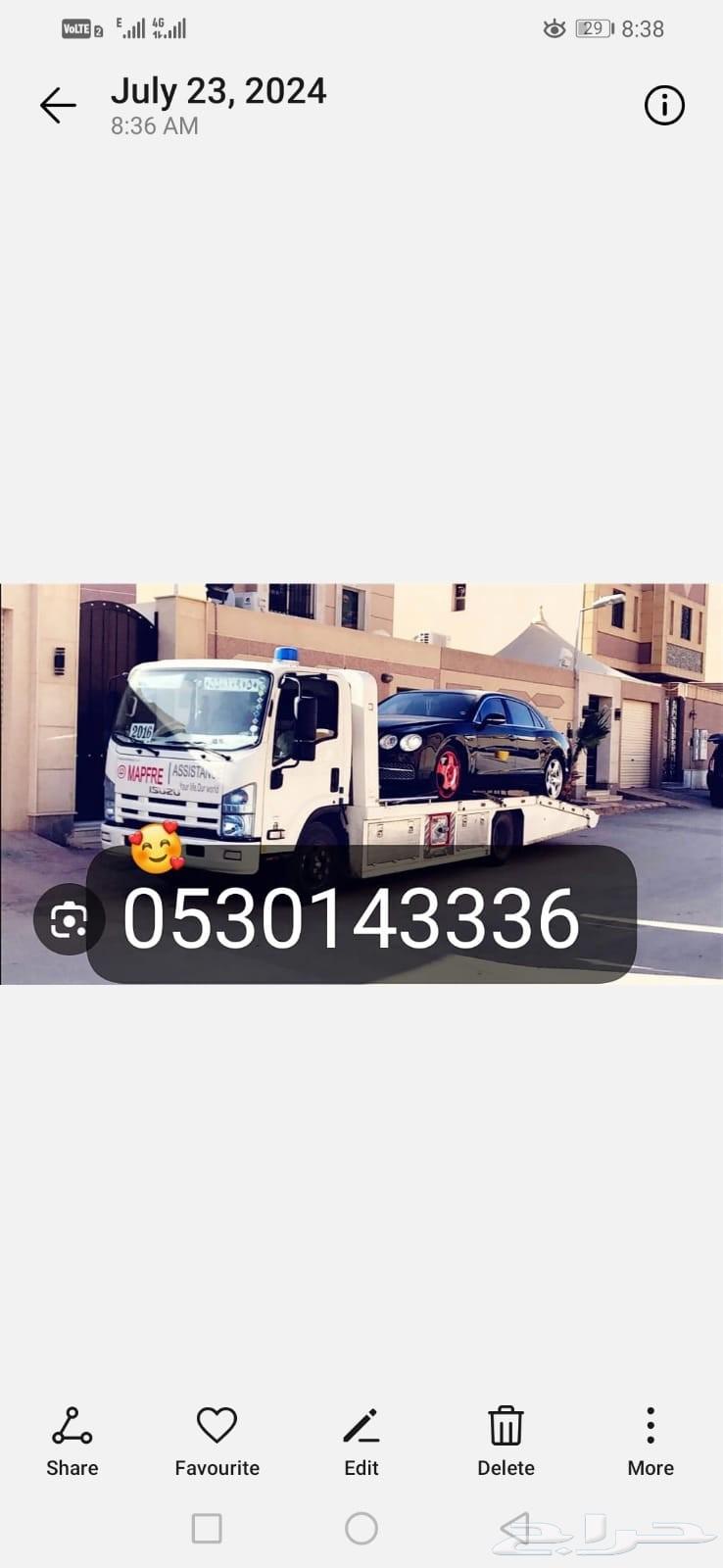Open the More options menu
Screen dimensions: 723x1568
click(651, 1441)
